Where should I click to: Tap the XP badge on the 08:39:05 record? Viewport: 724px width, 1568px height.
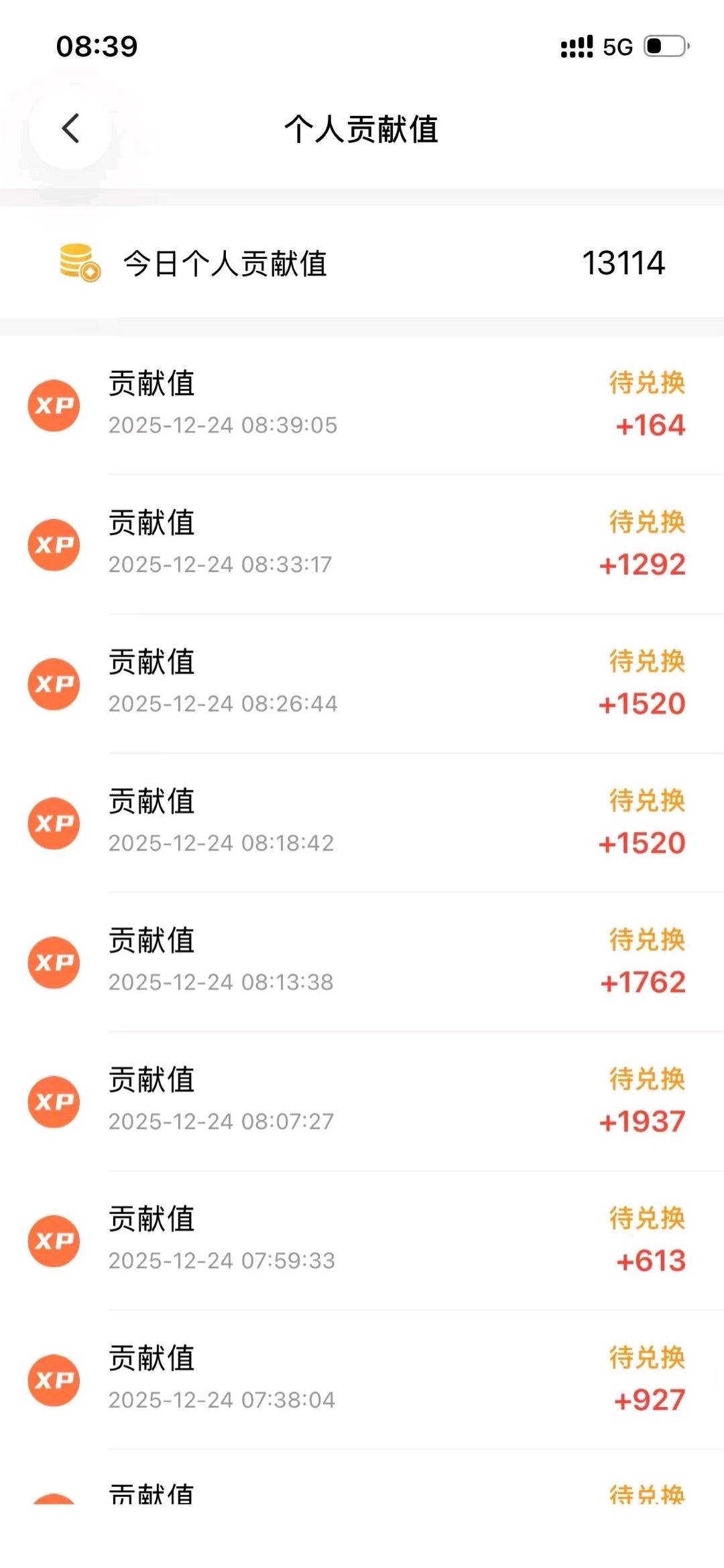tap(54, 404)
